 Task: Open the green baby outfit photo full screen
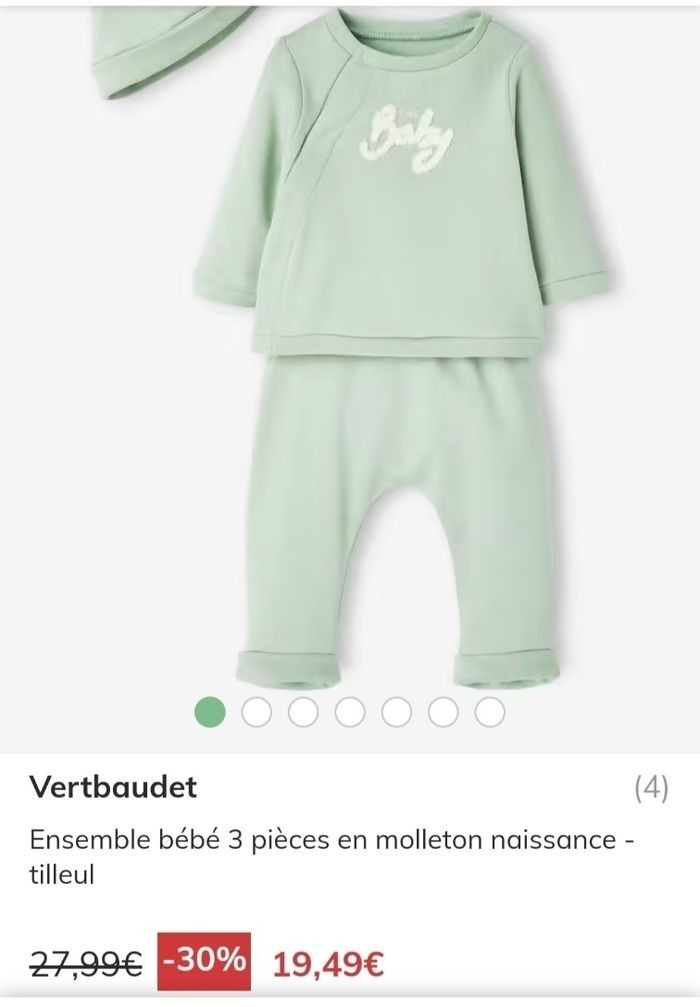click(380, 350)
